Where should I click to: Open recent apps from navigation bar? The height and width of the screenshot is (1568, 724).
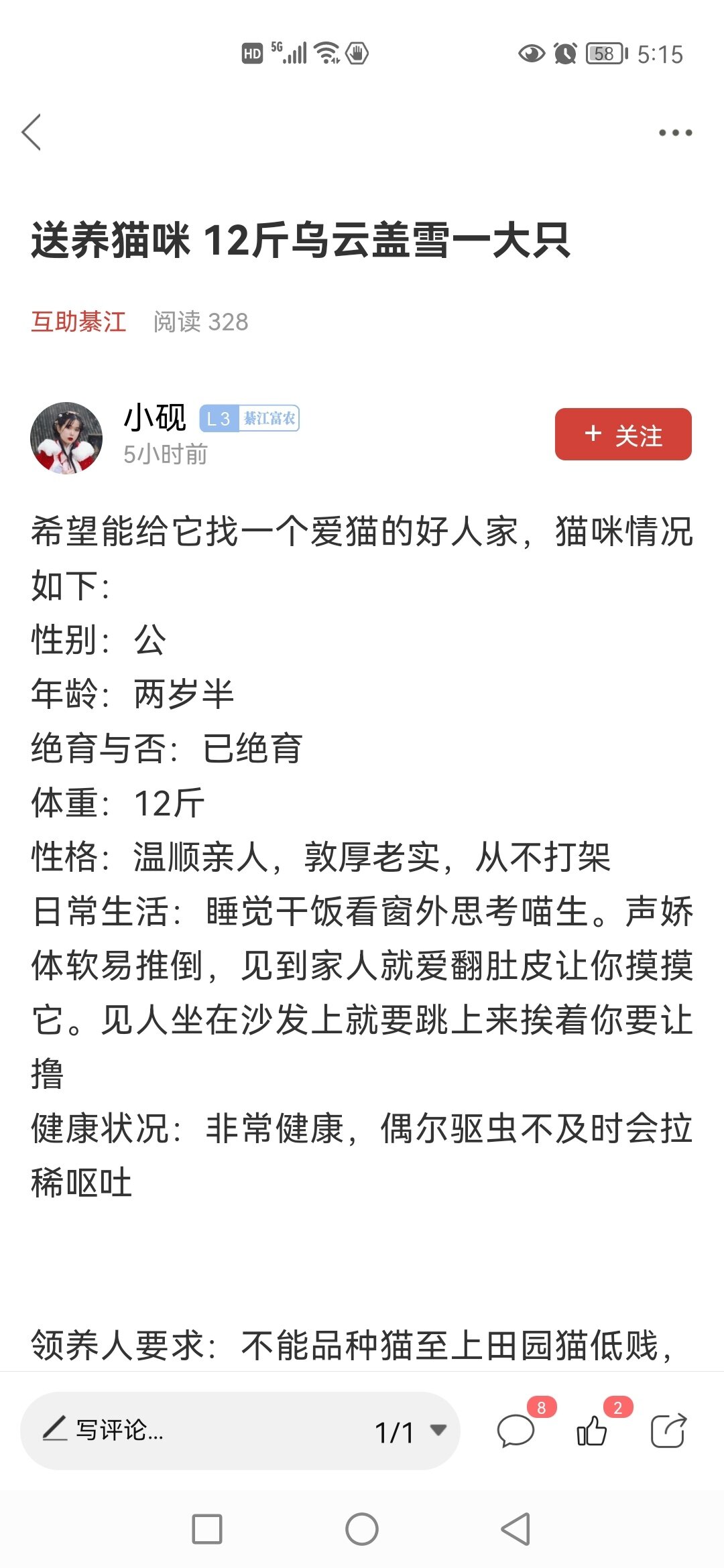207,1529
